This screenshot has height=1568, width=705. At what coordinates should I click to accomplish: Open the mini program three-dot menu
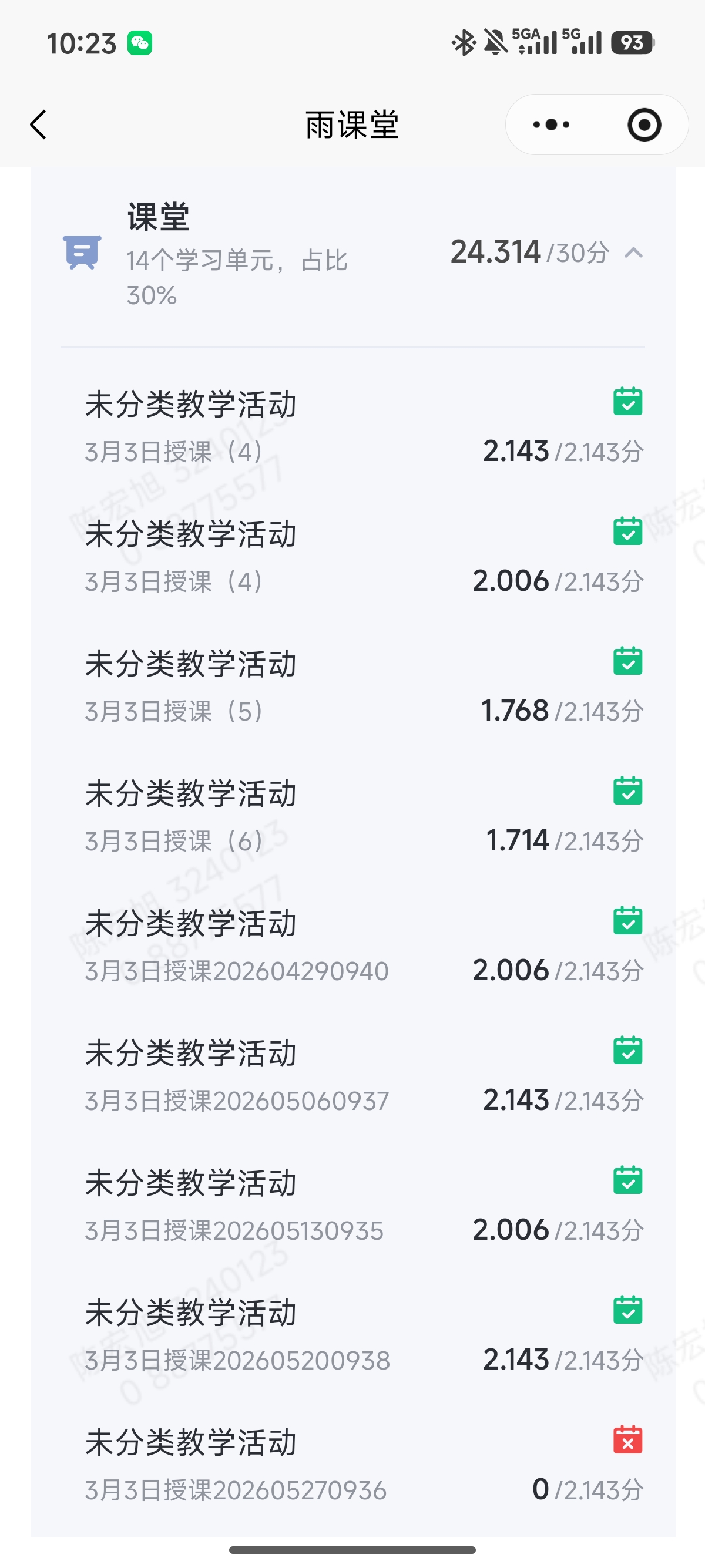tap(551, 125)
